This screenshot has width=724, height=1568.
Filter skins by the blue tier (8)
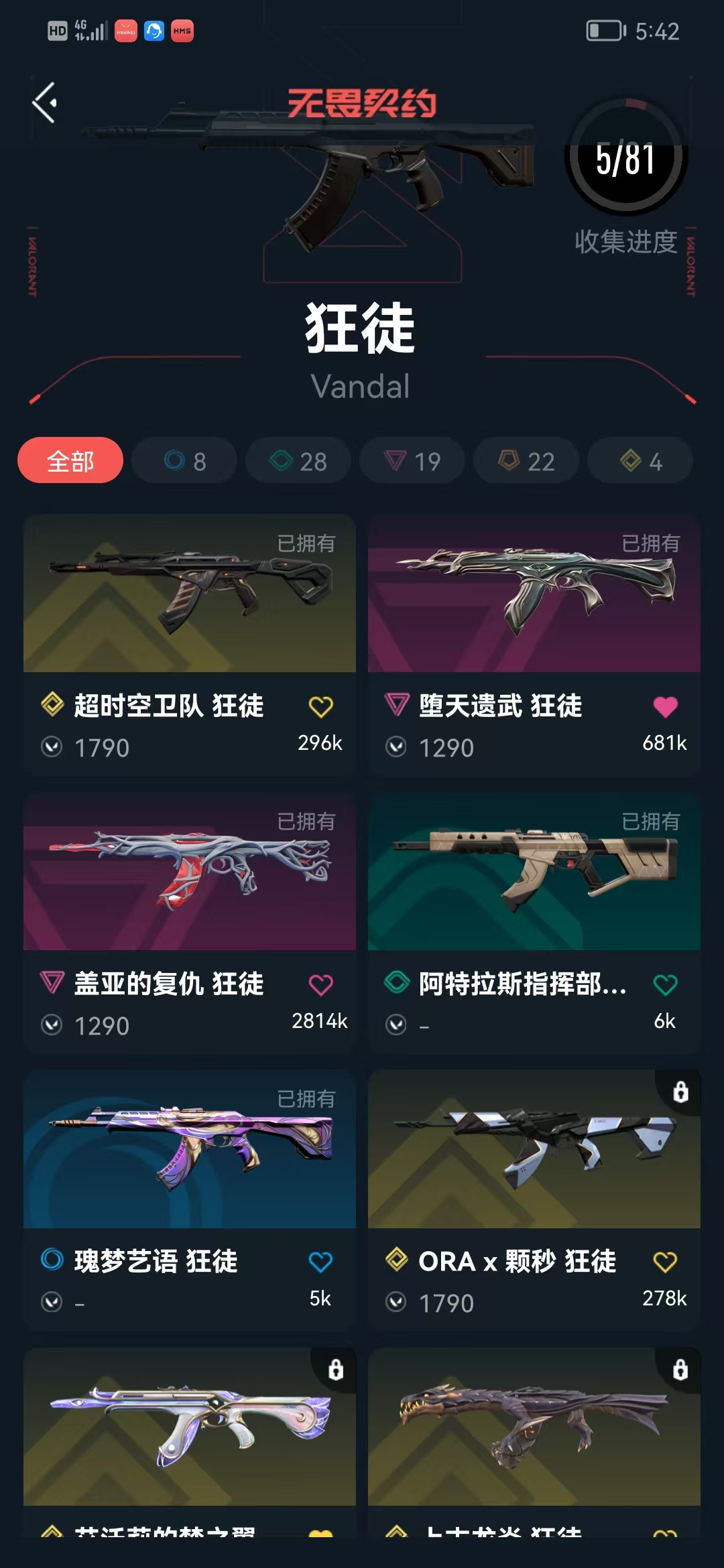[184, 461]
